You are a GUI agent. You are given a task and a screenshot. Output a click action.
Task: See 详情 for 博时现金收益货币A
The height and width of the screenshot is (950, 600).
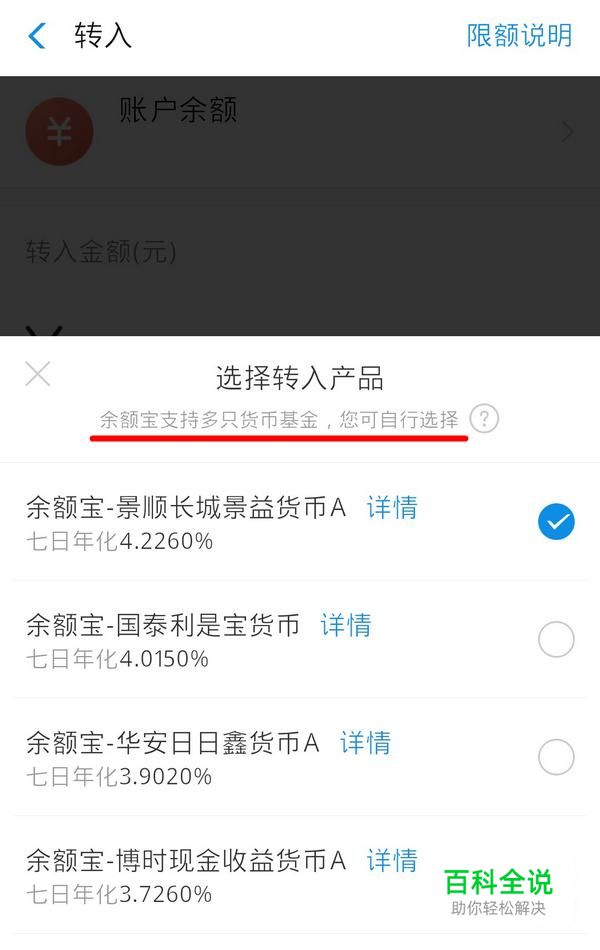392,860
